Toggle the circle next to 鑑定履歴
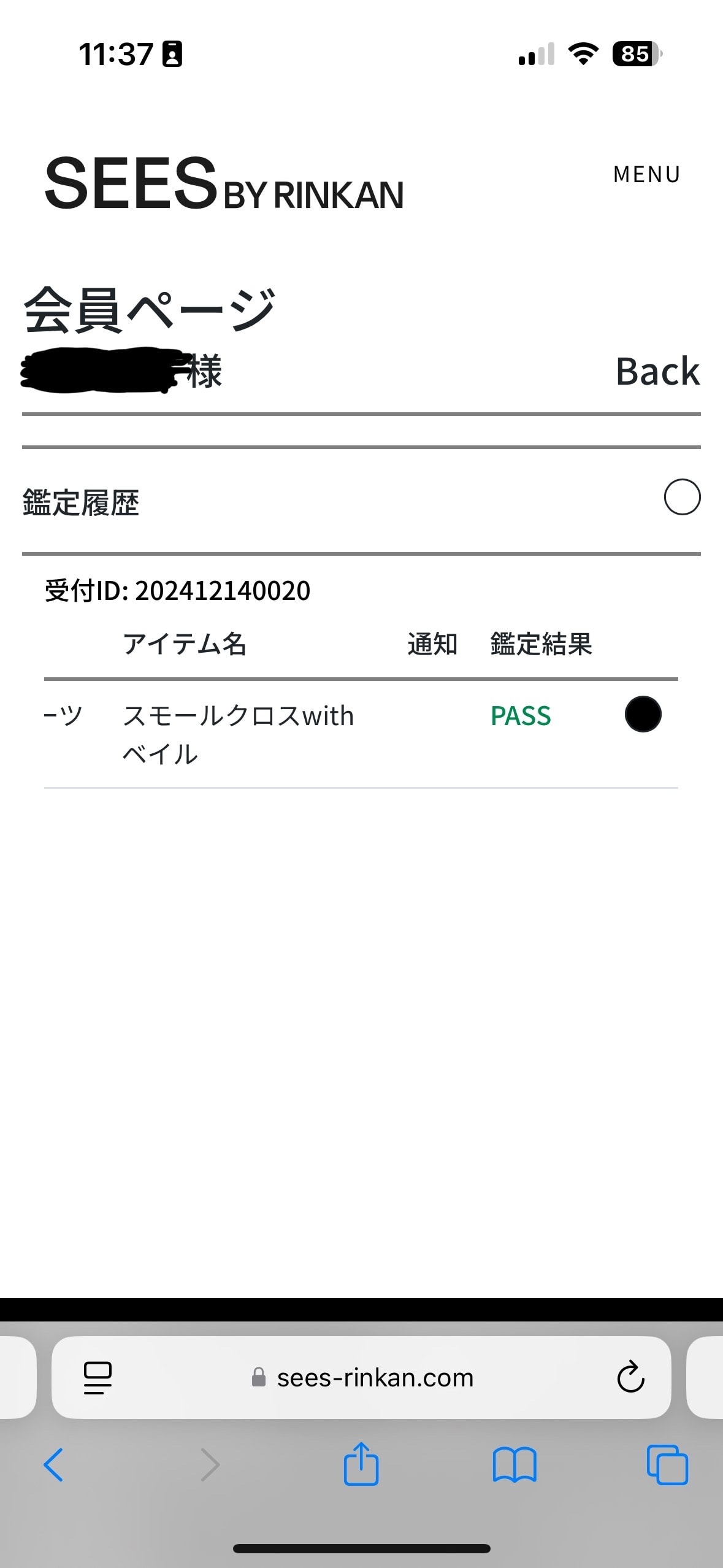The image size is (723, 1568). (682, 497)
